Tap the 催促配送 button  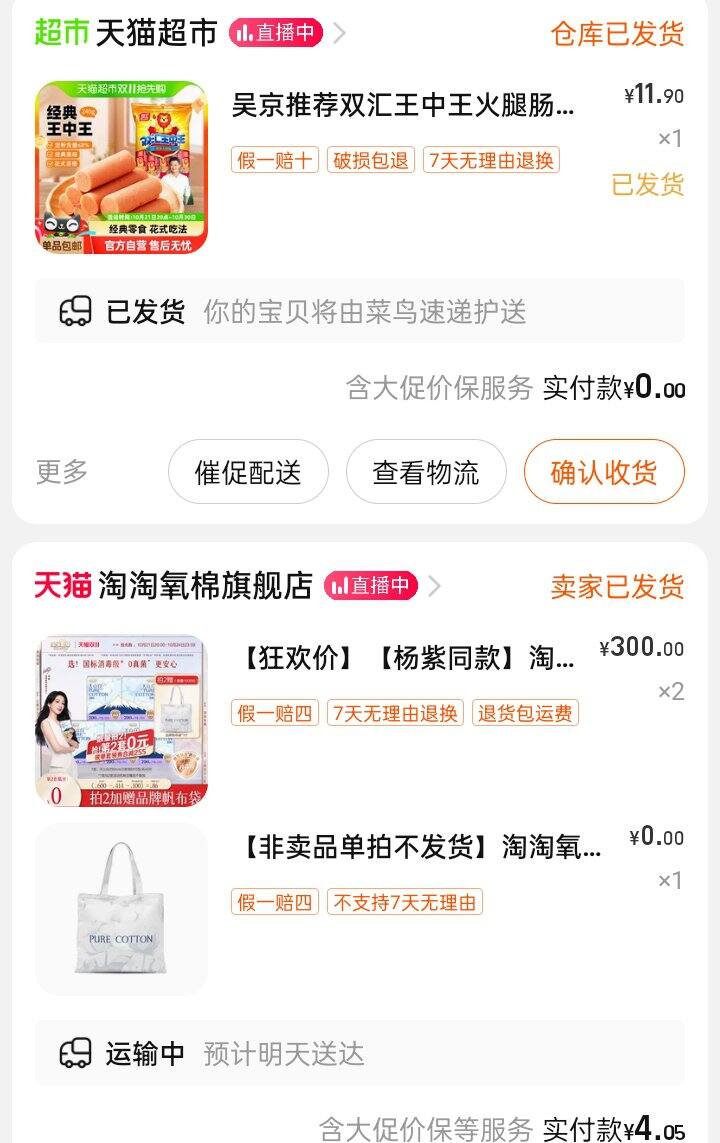(x=248, y=472)
